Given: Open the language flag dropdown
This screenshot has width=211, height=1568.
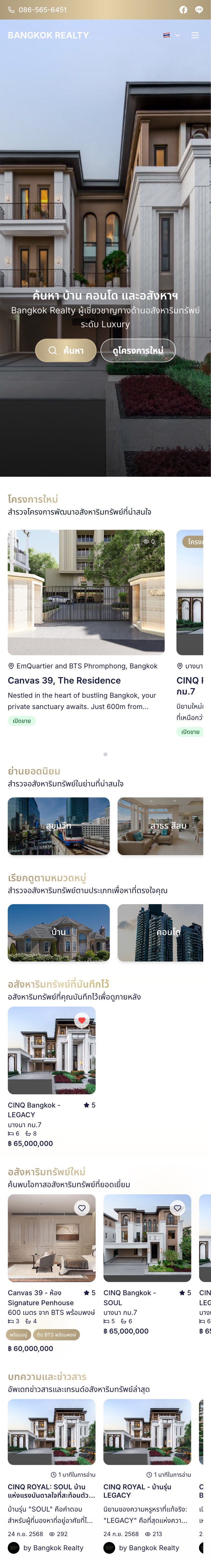Looking at the screenshot, I should 171,35.
